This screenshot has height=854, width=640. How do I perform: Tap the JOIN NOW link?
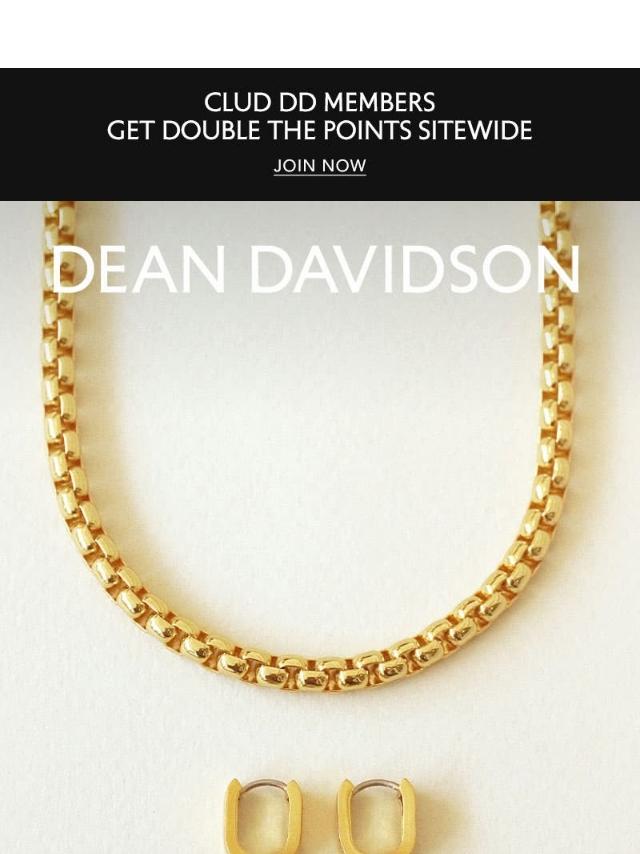(x=320, y=166)
